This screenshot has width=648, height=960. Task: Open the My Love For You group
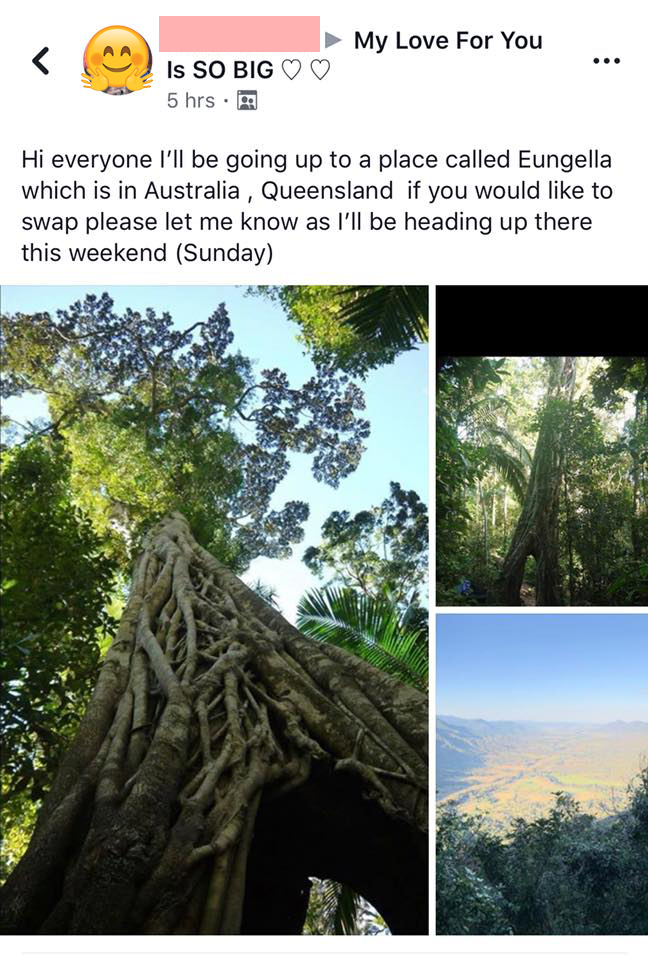tap(448, 41)
